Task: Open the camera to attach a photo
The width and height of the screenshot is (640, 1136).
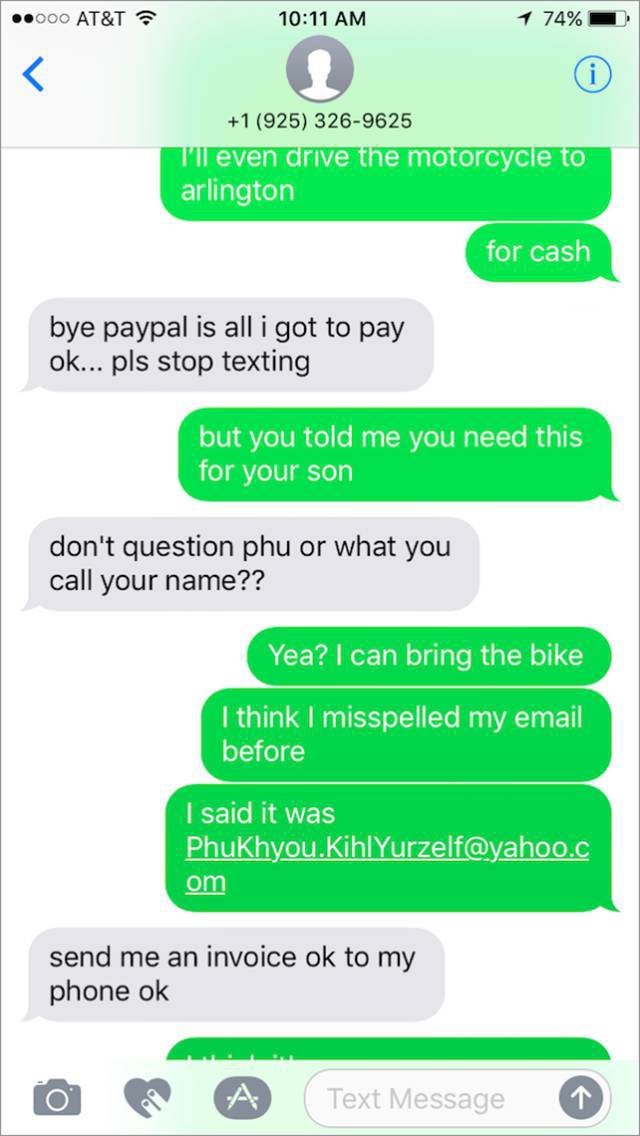Action: 57,1097
